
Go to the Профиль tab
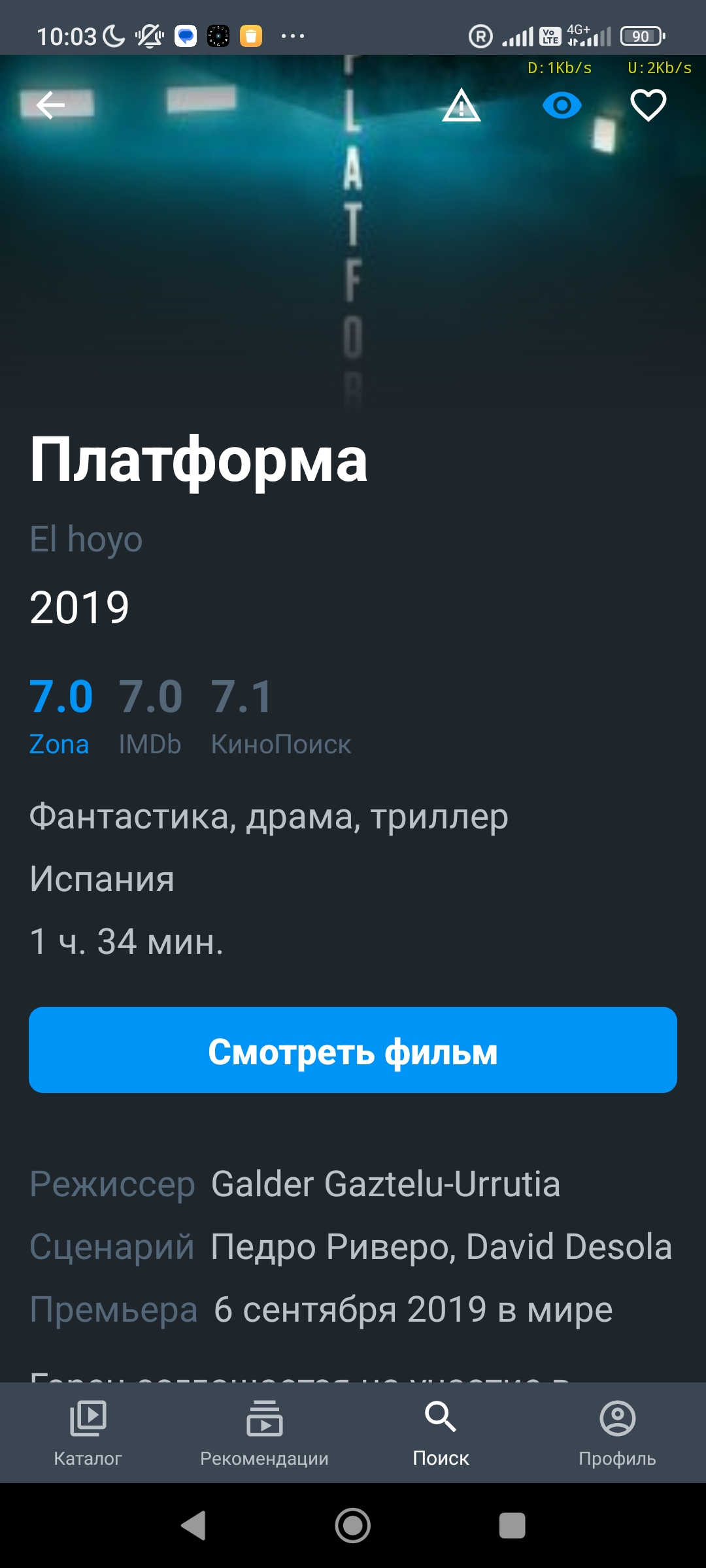(x=617, y=1432)
